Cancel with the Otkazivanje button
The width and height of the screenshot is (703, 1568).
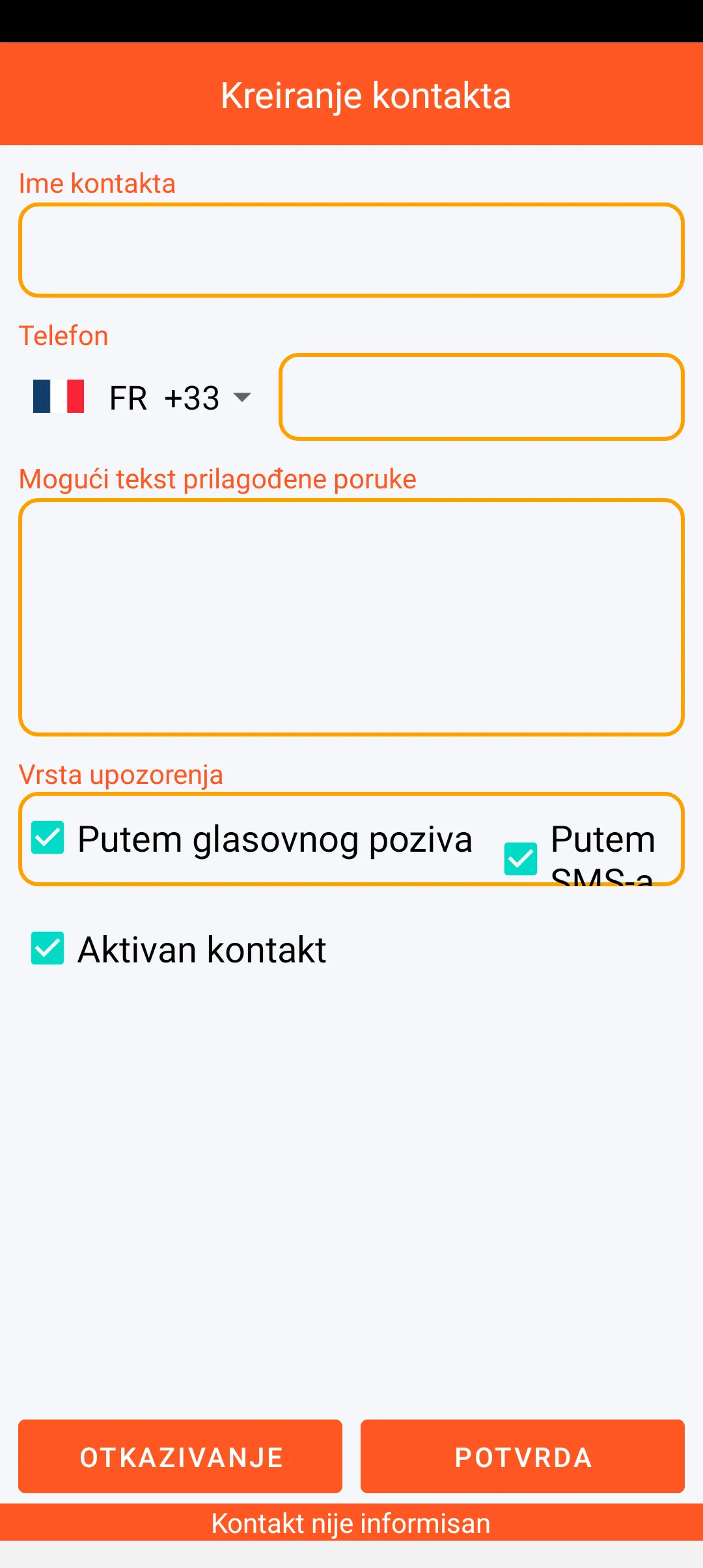tap(180, 1457)
